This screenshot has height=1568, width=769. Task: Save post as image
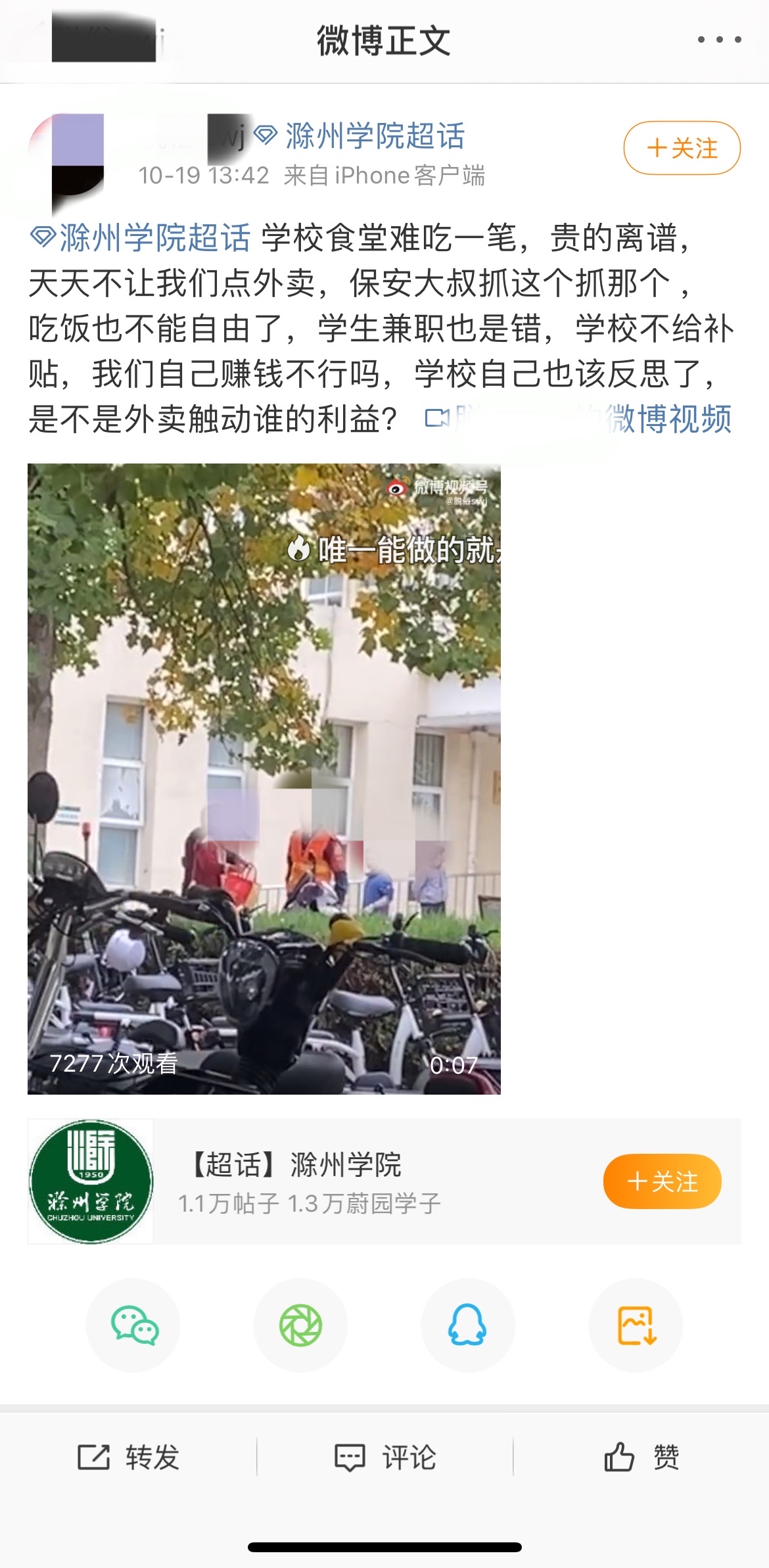[636, 1325]
